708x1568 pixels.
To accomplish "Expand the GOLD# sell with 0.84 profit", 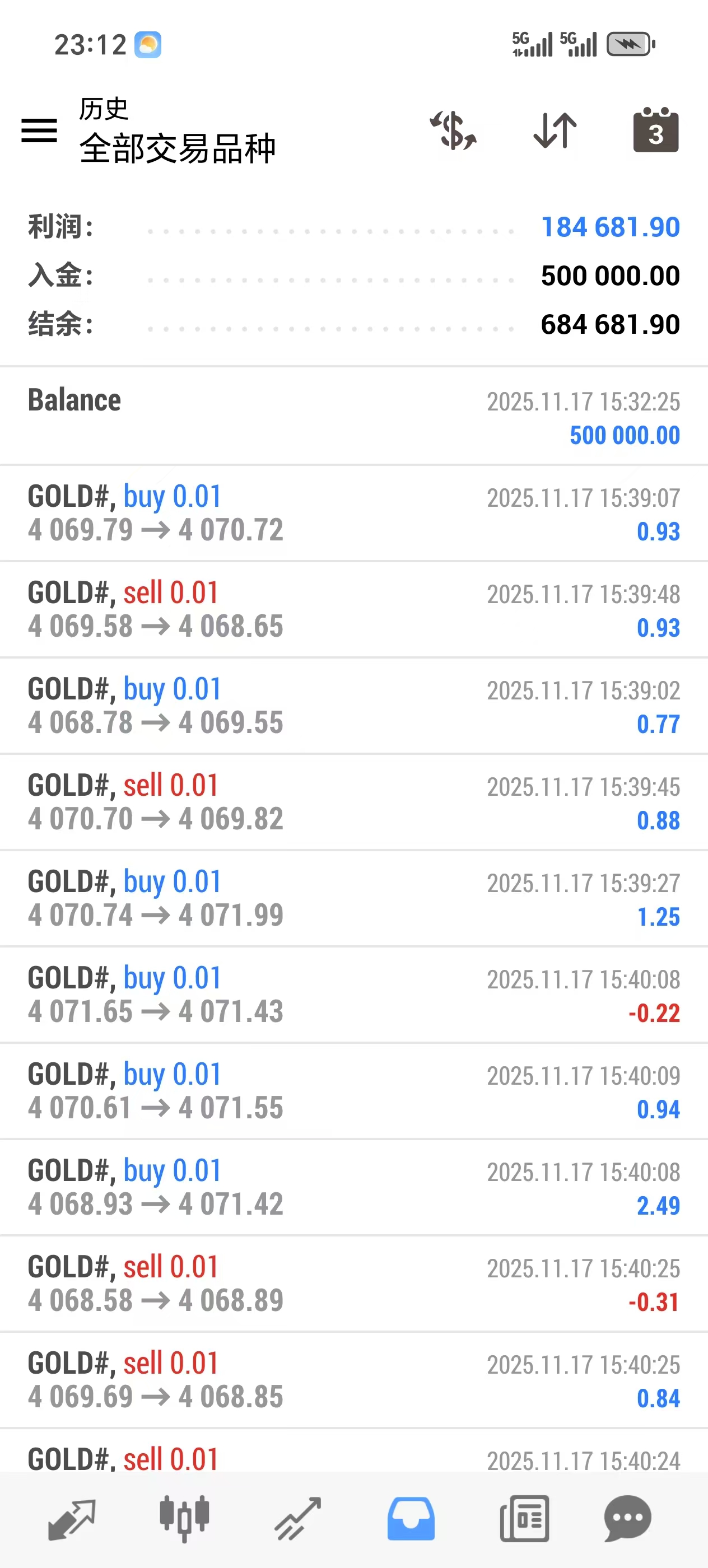I will (353, 1379).
